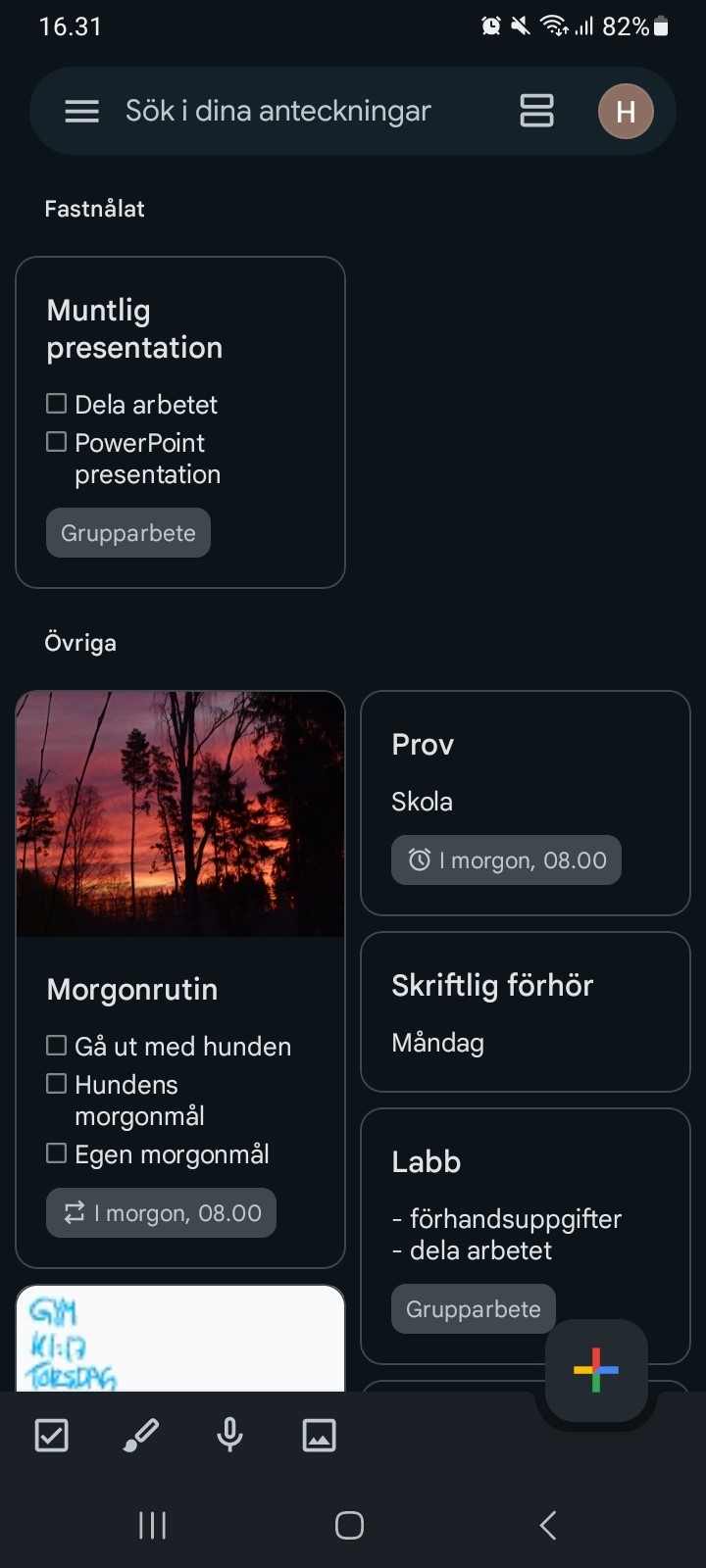Screen dimensions: 706x1568
Task: Record a new voice note
Action: (229, 1436)
